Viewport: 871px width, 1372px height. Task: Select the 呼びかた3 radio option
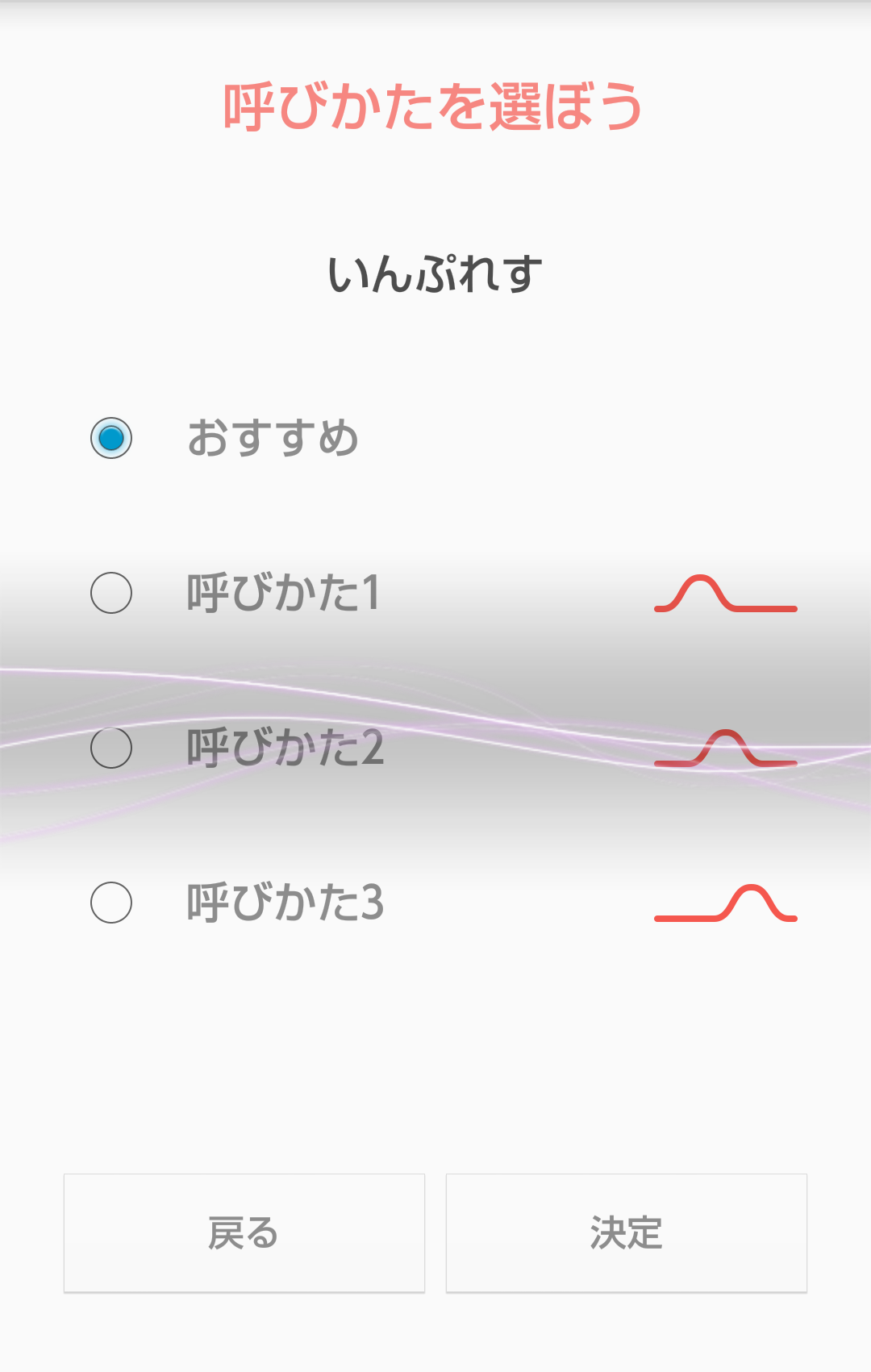point(111,903)
